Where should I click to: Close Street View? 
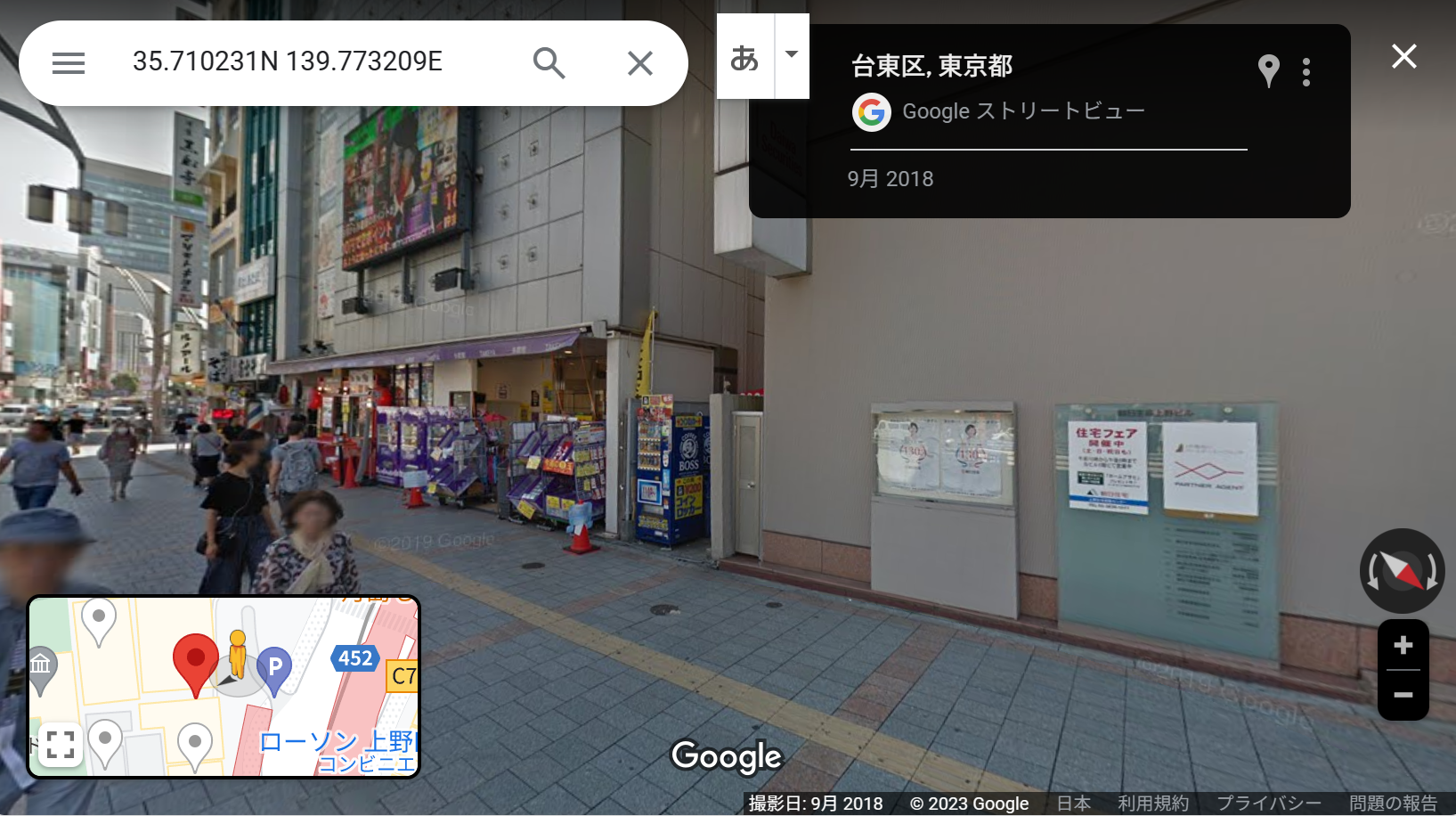pos(1403,57)
